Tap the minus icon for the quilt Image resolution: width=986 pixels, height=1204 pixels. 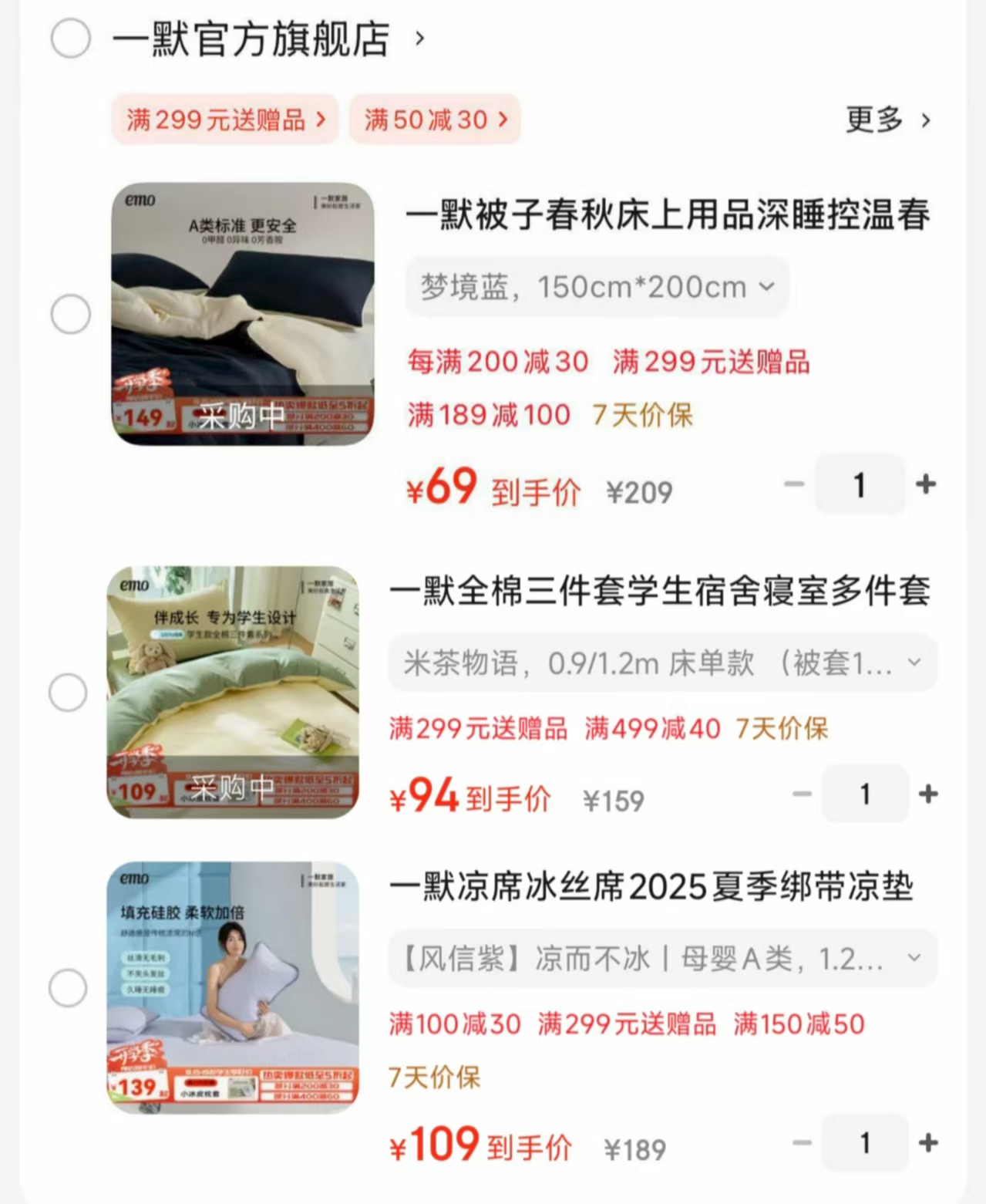point(793,484)
